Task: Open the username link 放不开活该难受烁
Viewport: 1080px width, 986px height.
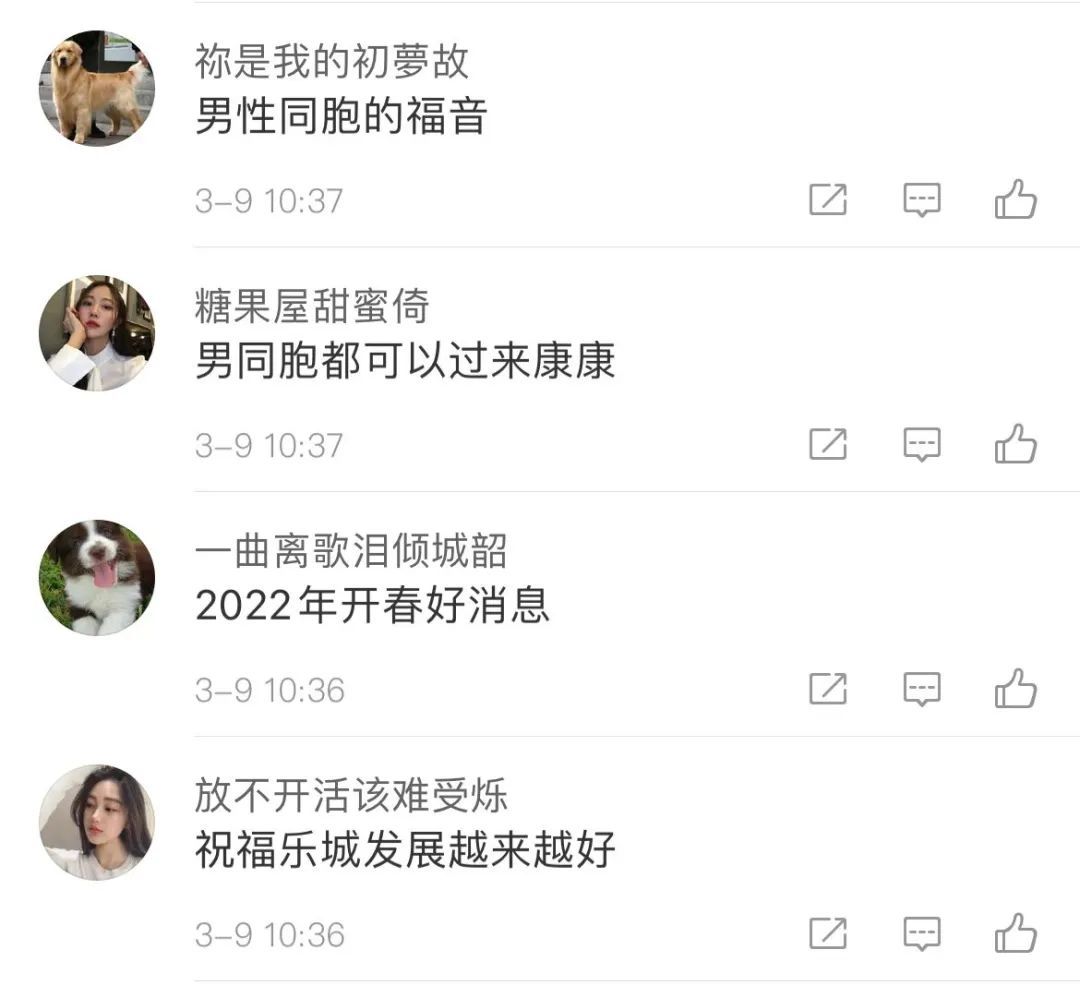Action: click(351, 796)
